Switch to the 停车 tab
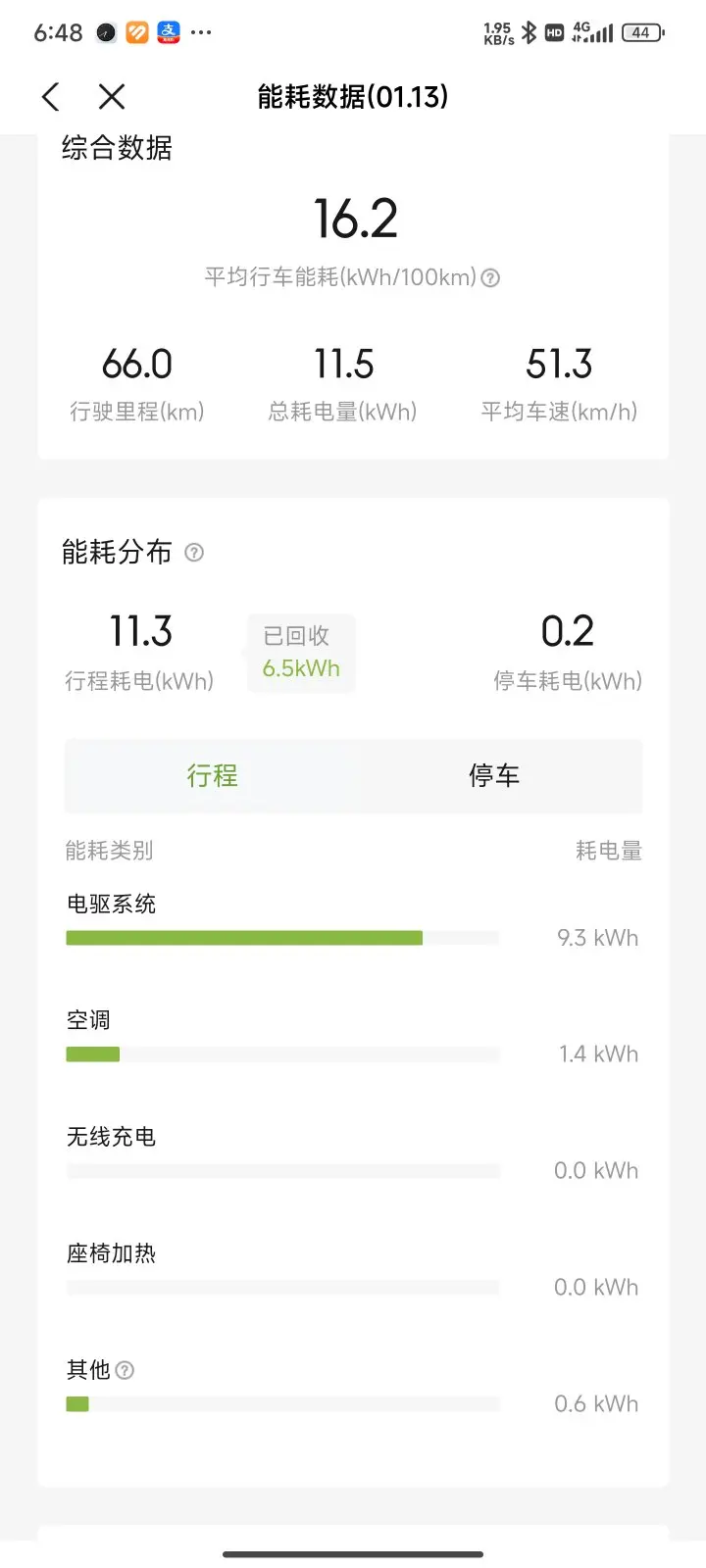This screenshot has width=706, height=1568. (494, 776)
